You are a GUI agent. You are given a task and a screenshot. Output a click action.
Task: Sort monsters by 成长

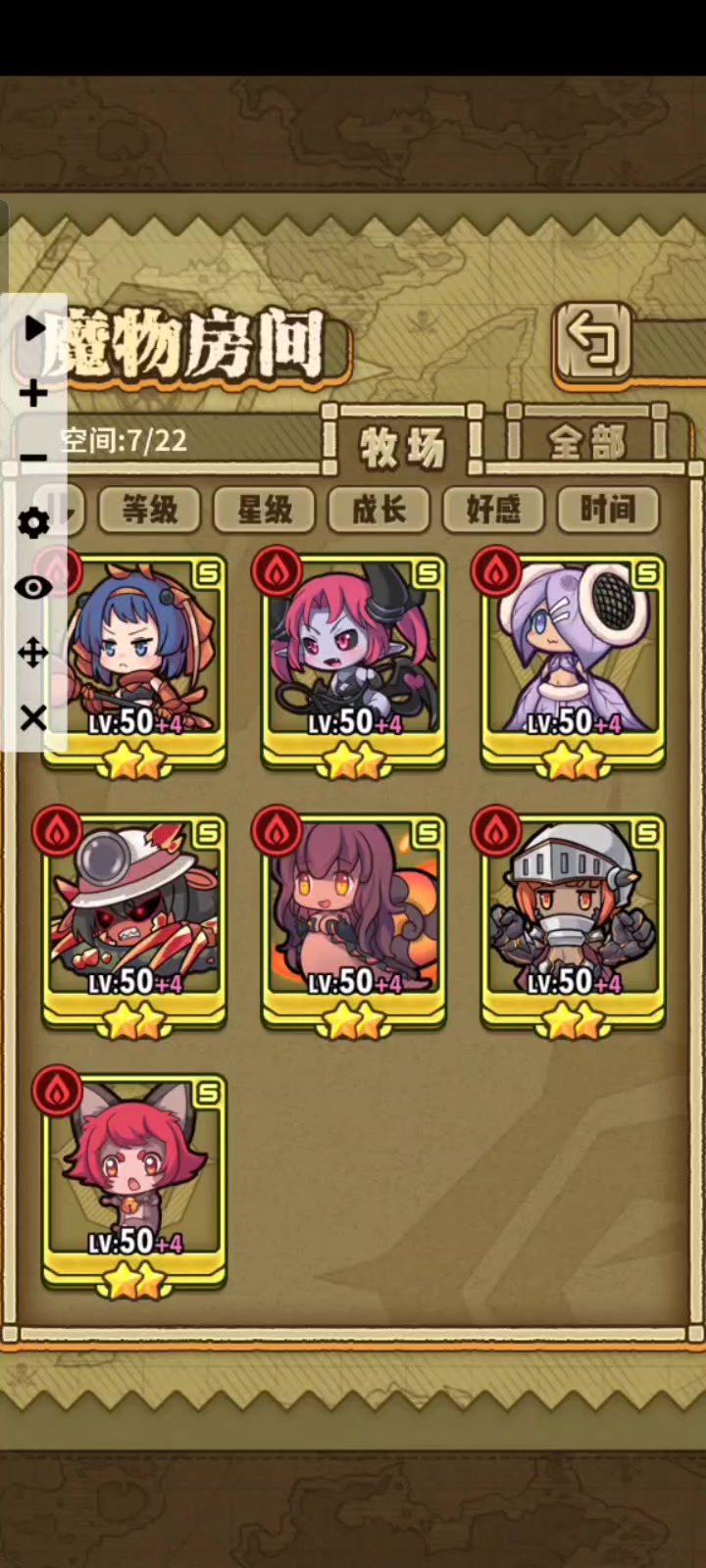(379, 509)
